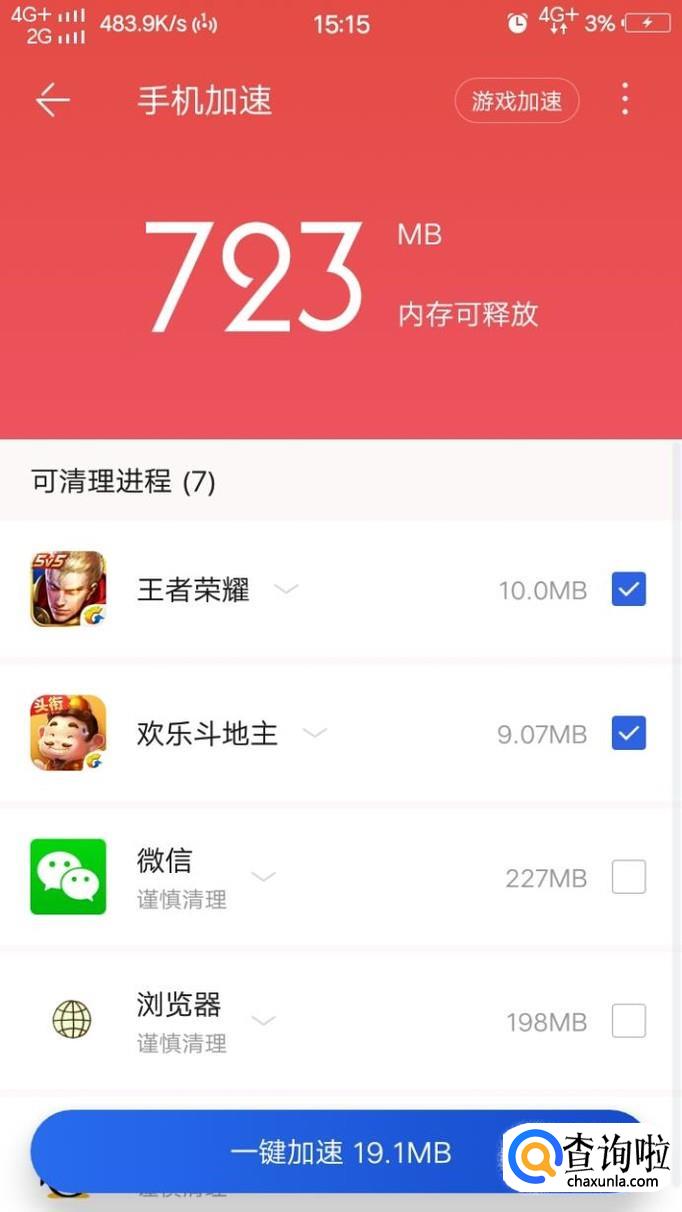The height and width of the screenshot is (1212, 682).
Task: Expand the 微信 details chevron
Action: (x=263, y=877)
